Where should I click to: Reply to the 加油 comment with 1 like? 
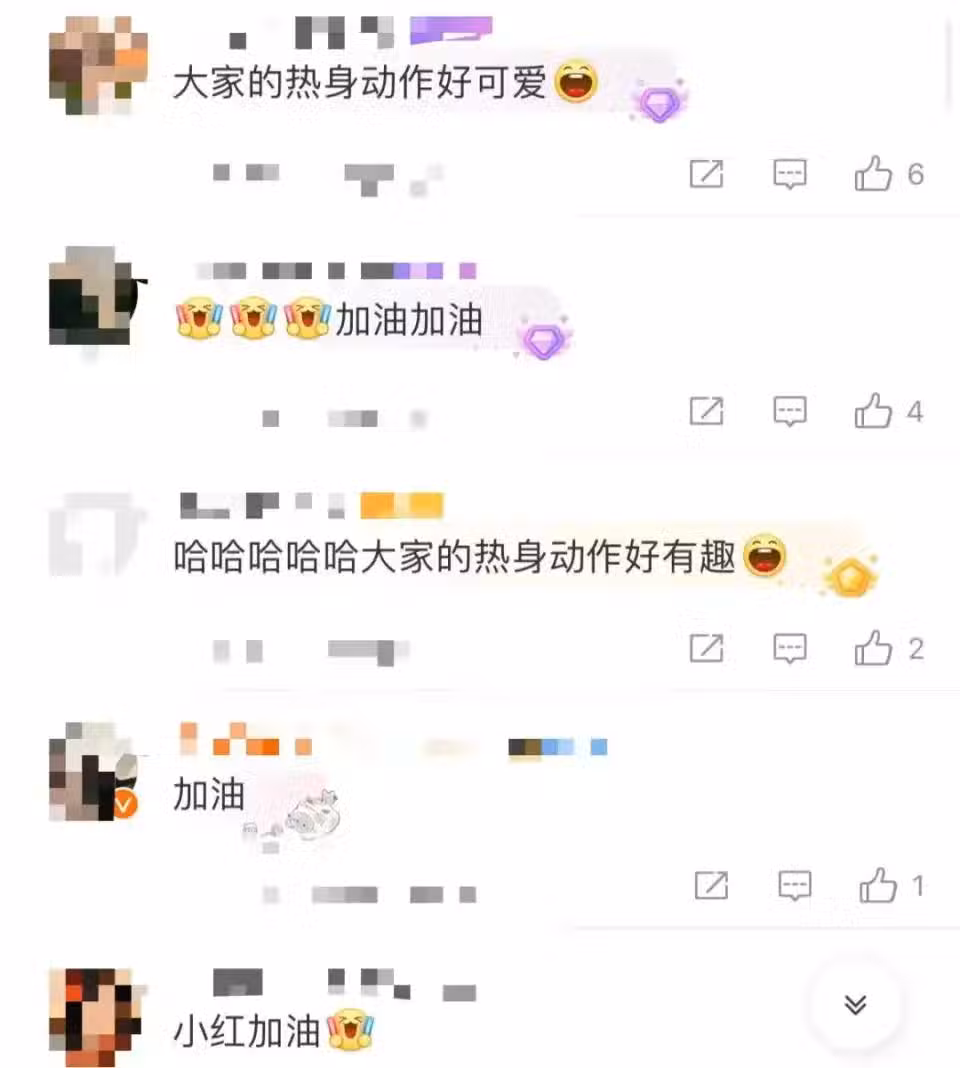click(x=795, y=886)
